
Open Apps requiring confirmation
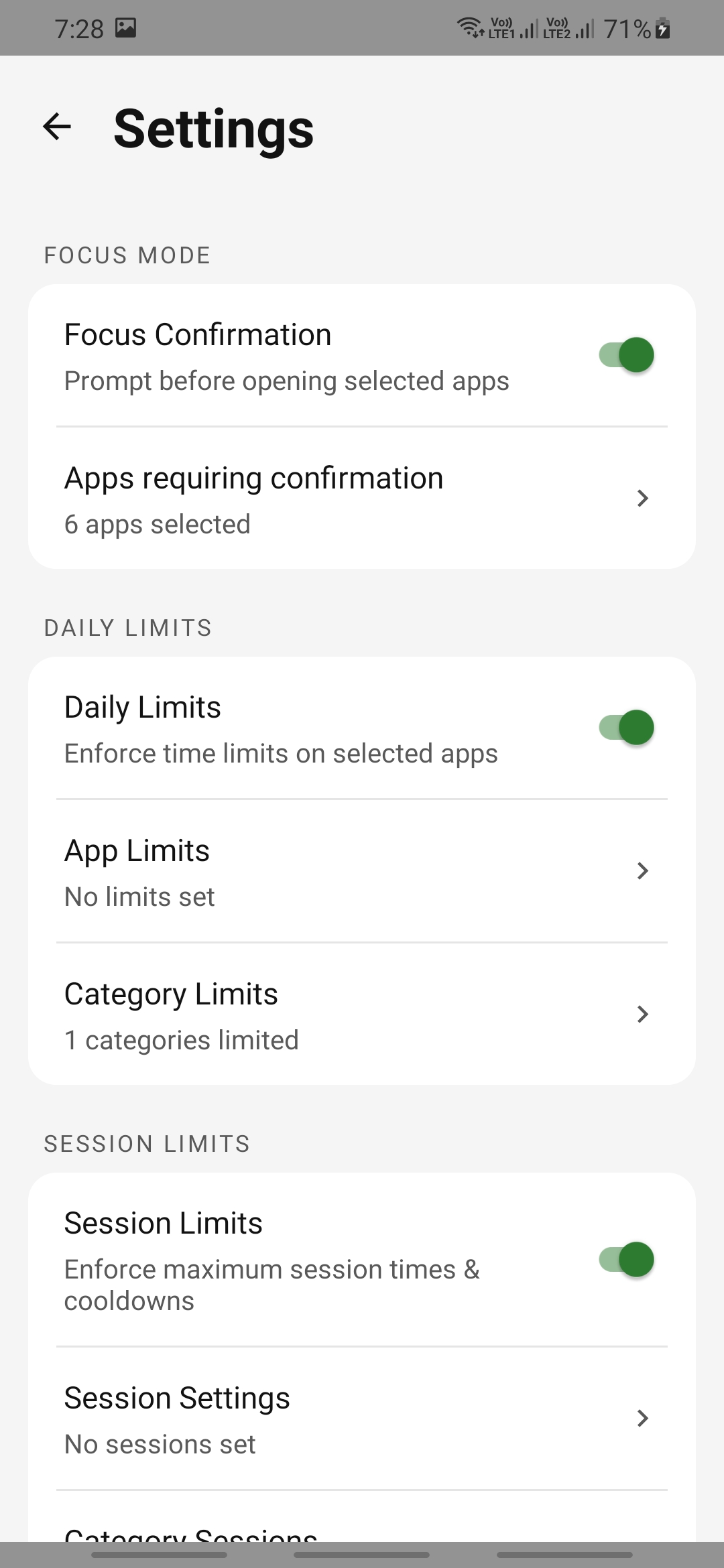(x=362, y=499)
